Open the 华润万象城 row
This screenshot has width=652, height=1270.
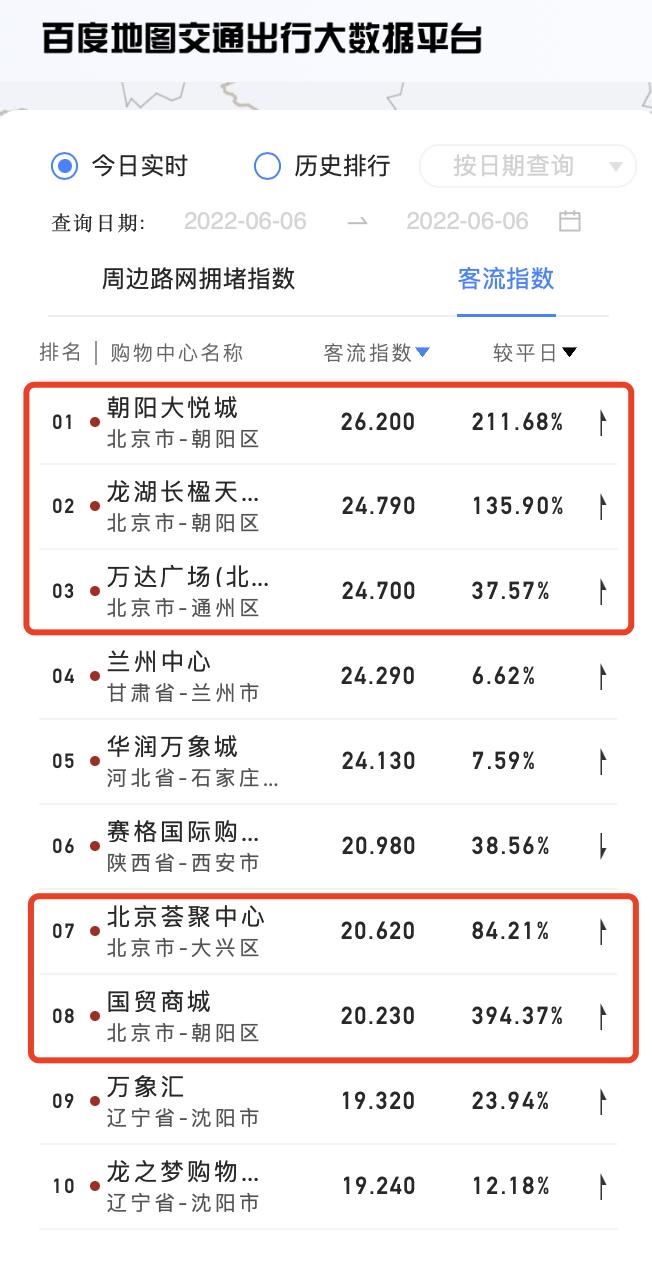tap(328, 761)
